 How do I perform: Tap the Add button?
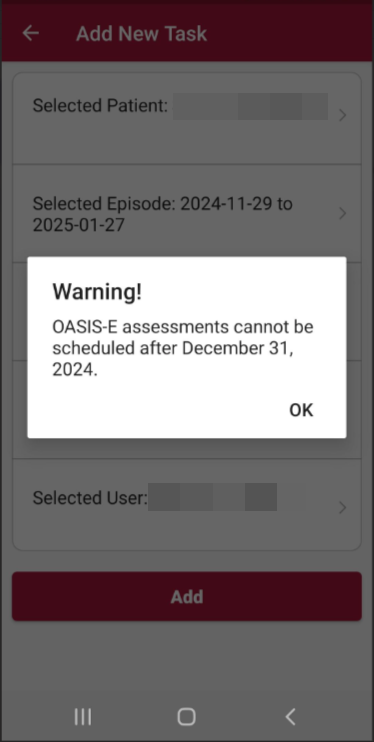(187, 596)
